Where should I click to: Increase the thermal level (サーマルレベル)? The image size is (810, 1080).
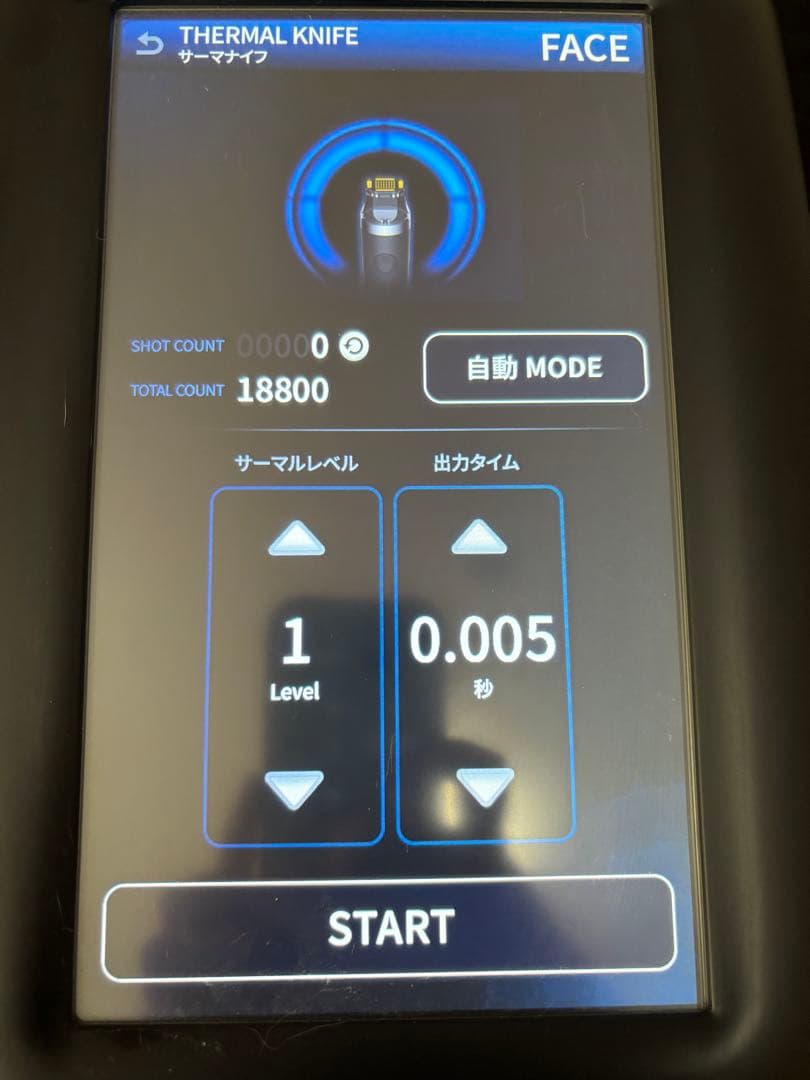click(296, 541)
